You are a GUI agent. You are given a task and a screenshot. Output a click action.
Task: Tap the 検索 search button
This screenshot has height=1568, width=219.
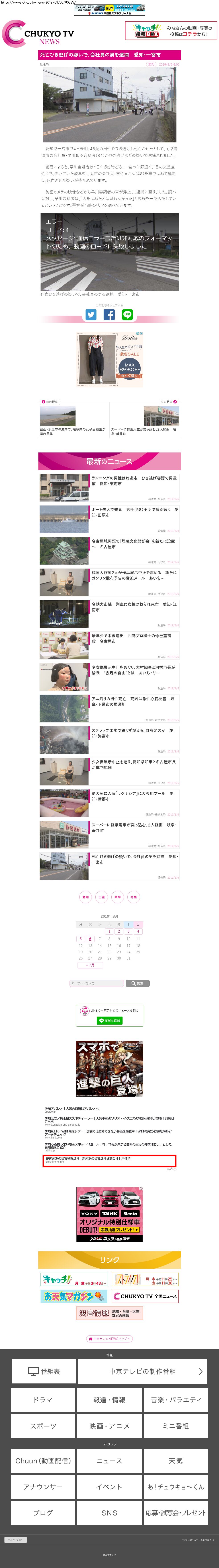tap(137, 983)
